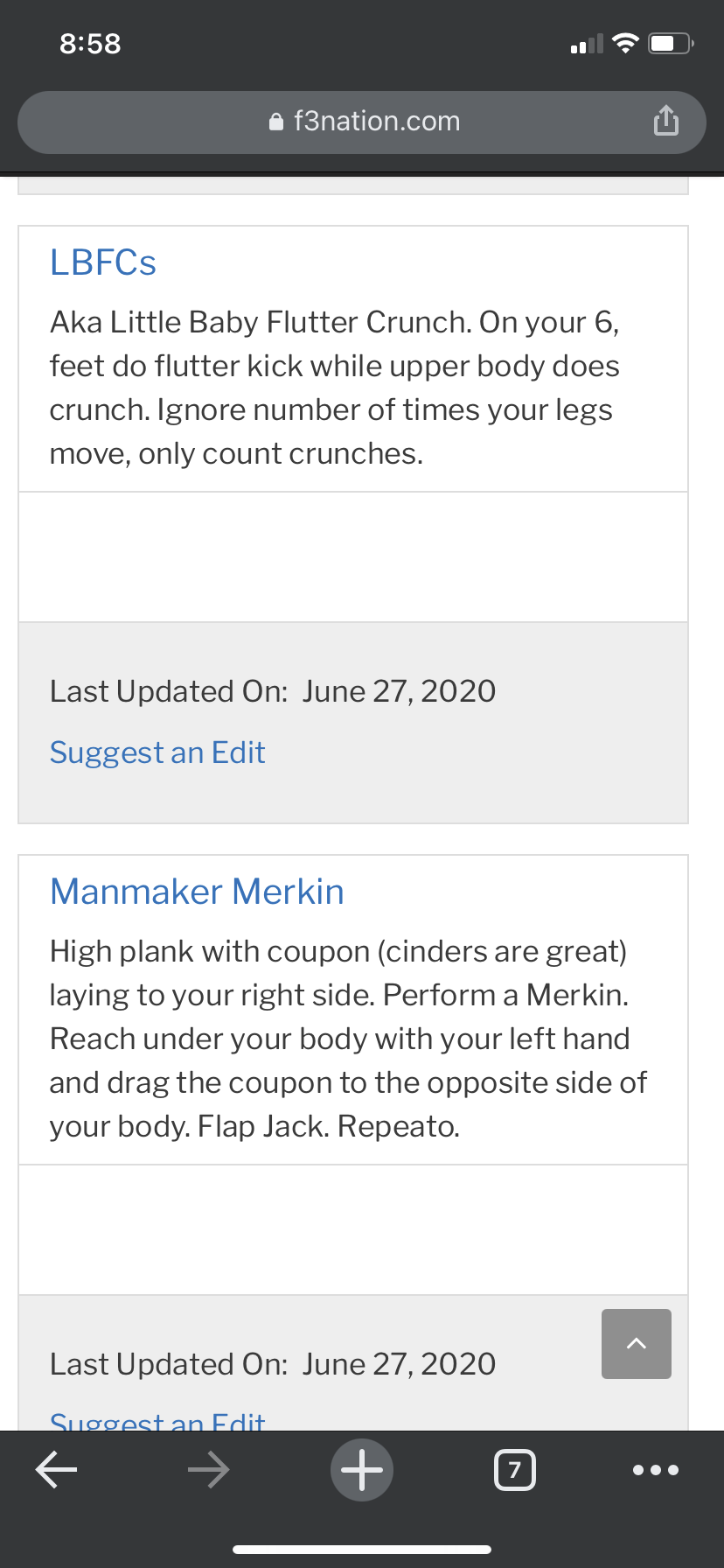Suggest an edit for LBFCs
The image size is (724, 1568).
point(157,752)
